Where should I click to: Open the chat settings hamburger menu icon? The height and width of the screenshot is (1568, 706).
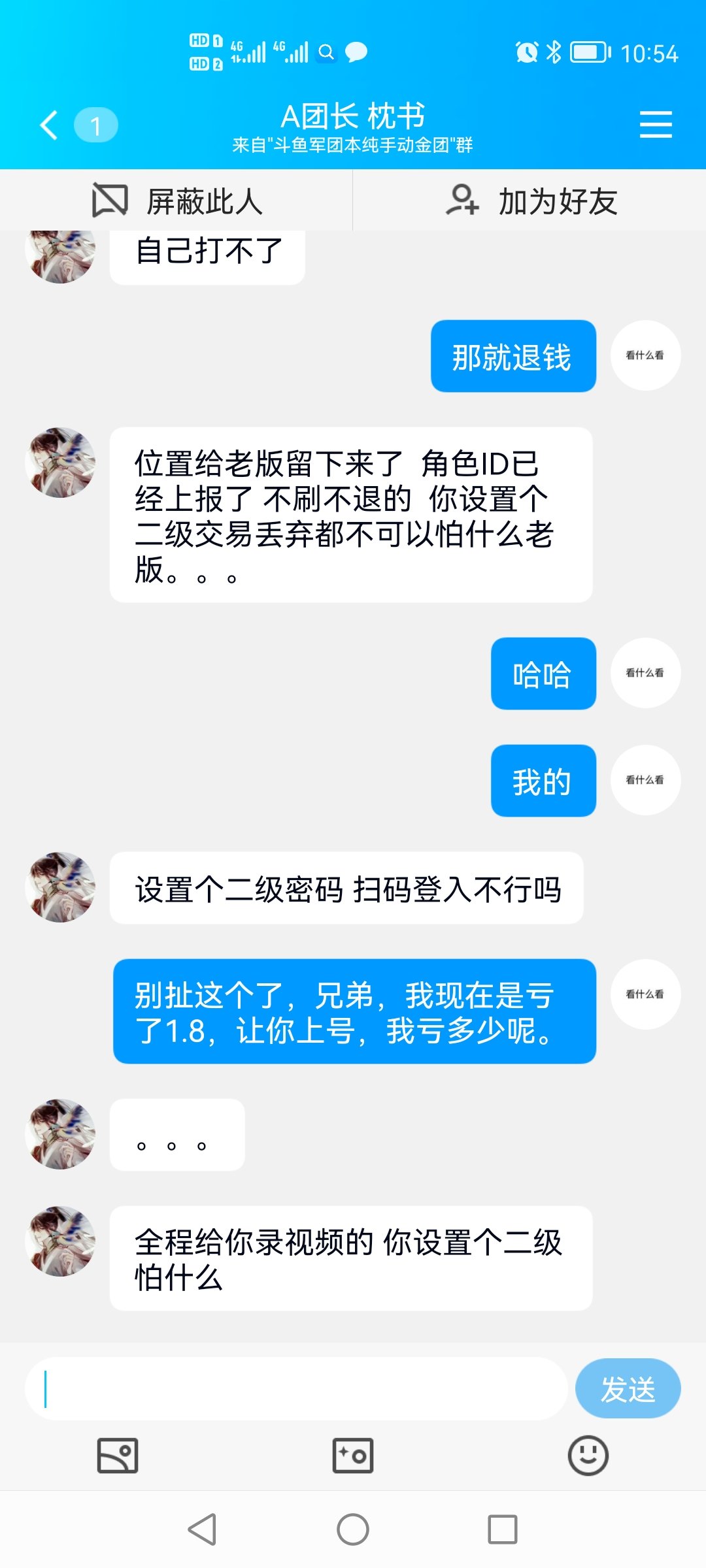point(656,124)
